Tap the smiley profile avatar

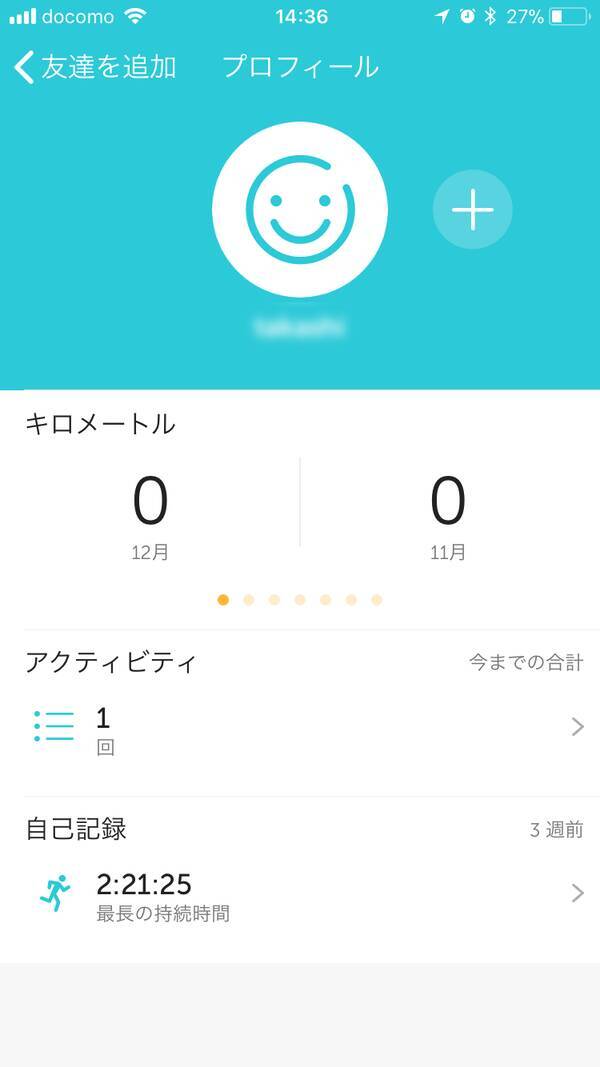point(300,210)
